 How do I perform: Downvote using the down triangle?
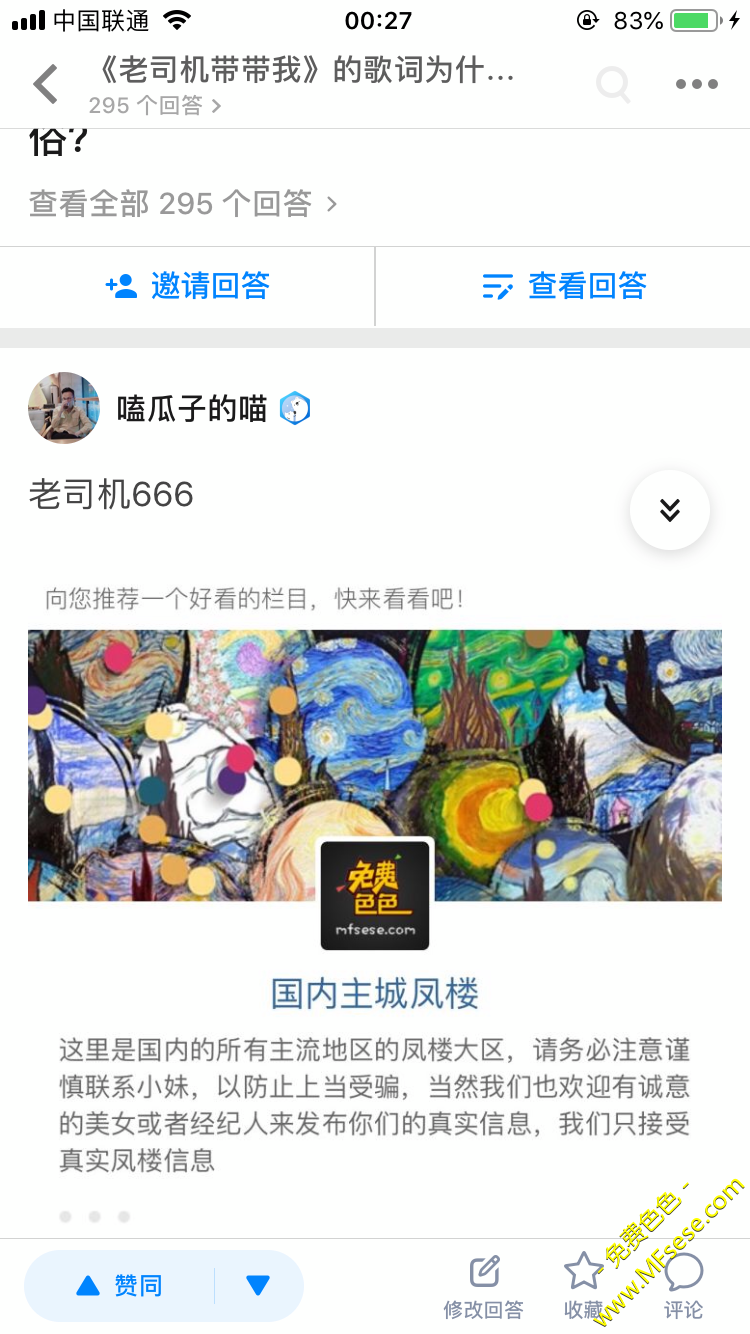258,1286
